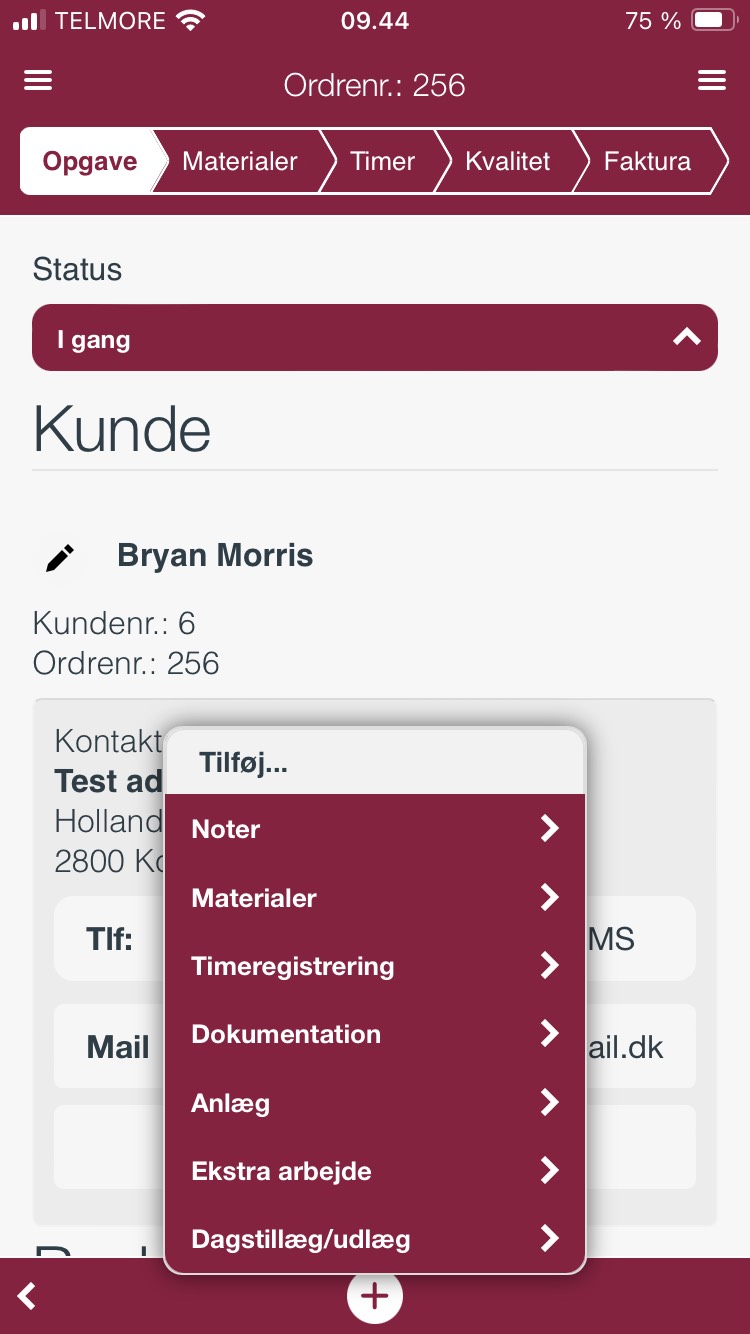Select Dagstillæg/udlæg in the menu

coord(375,1239)
